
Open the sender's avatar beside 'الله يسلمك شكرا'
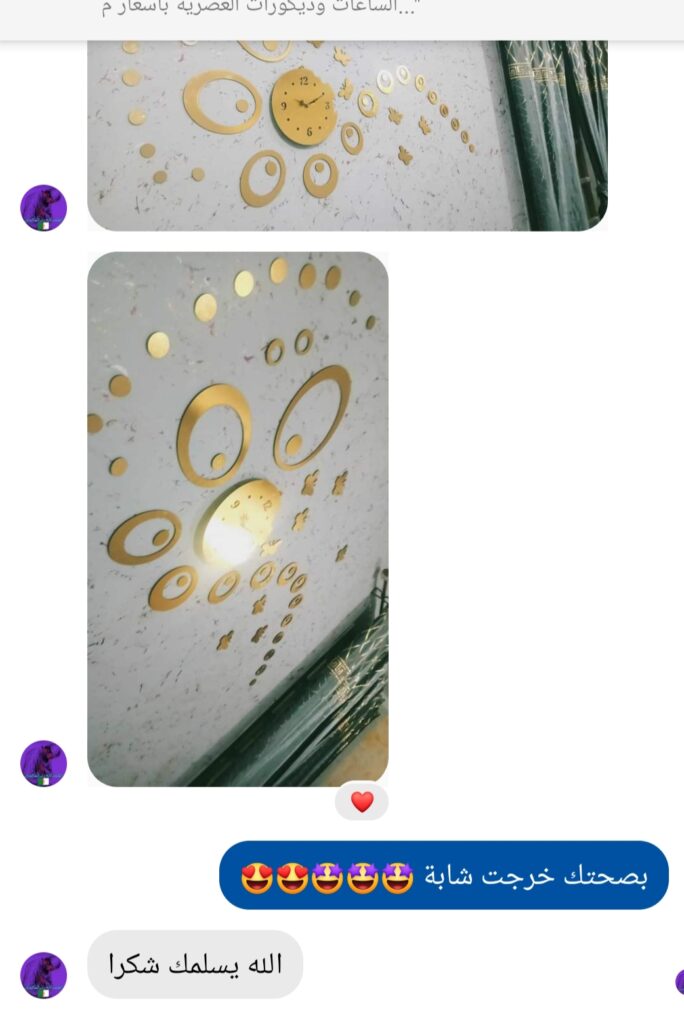[x=44, y=975]
